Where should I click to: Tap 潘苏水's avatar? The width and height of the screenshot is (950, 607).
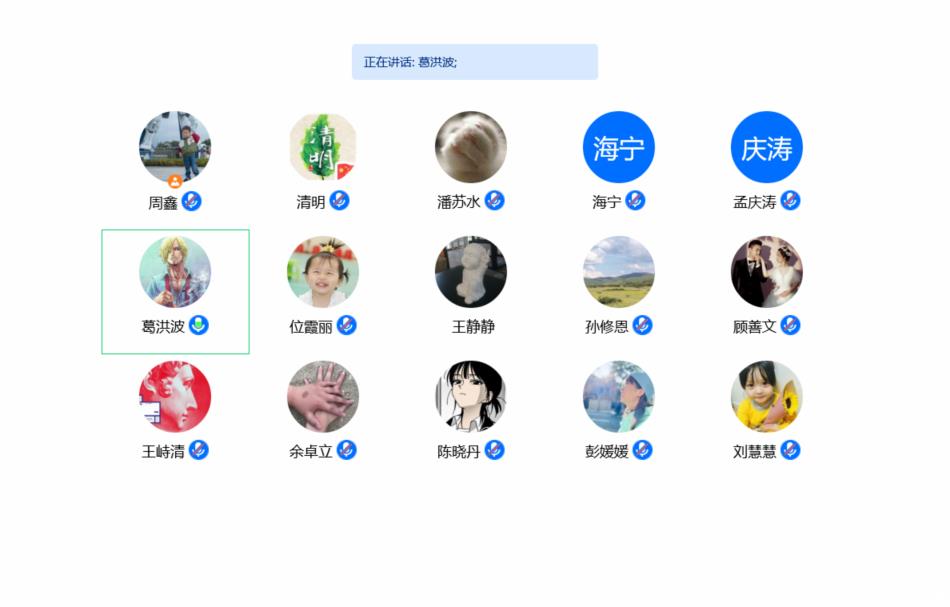[471, 147]
